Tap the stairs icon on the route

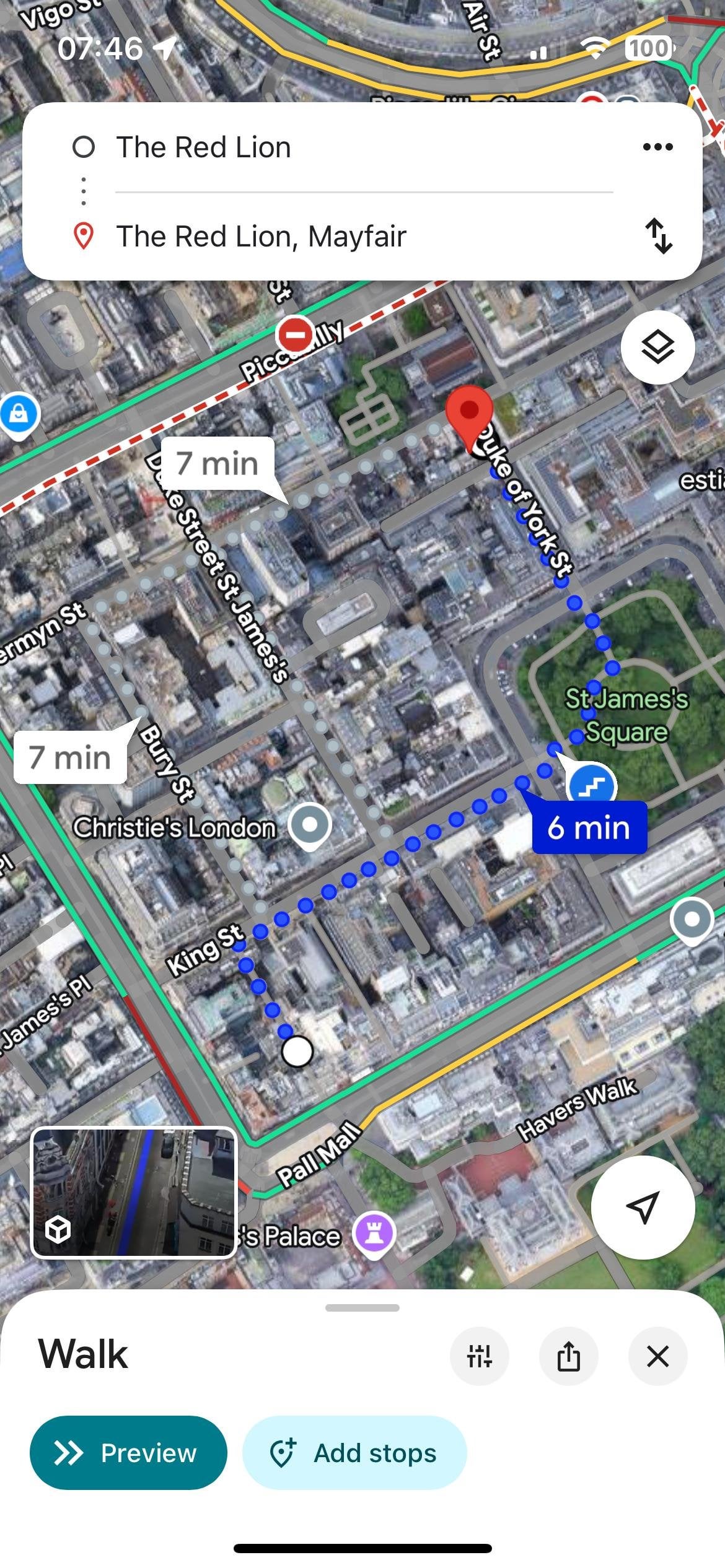coord(592,786)
